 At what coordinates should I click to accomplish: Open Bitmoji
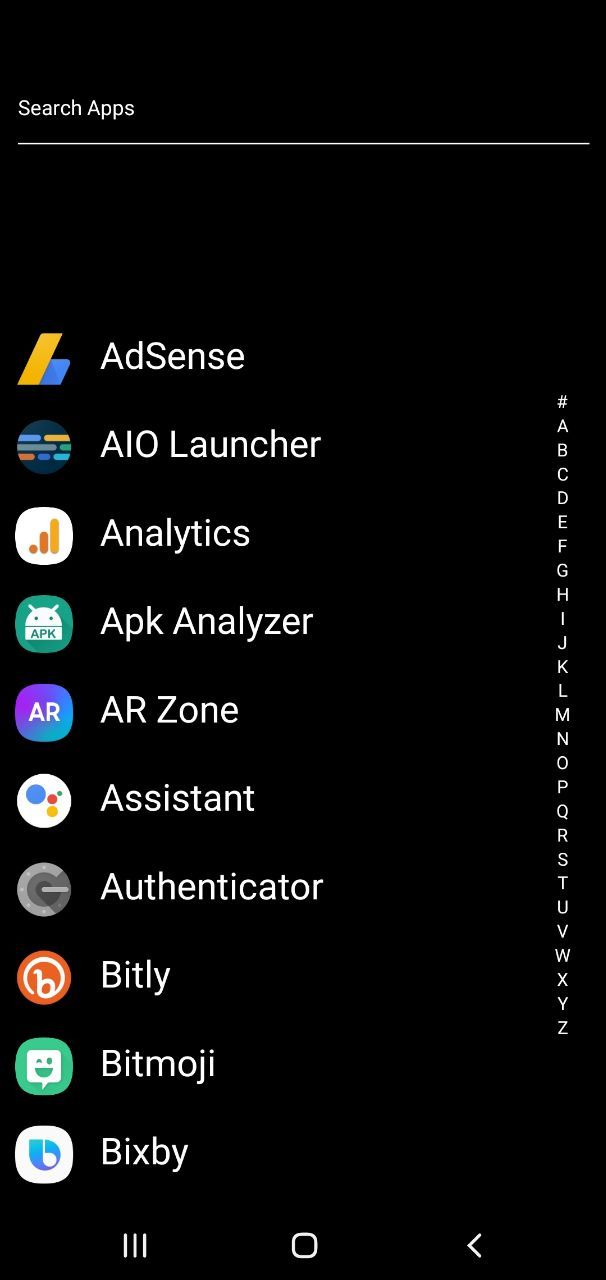tap(158, 1064)
